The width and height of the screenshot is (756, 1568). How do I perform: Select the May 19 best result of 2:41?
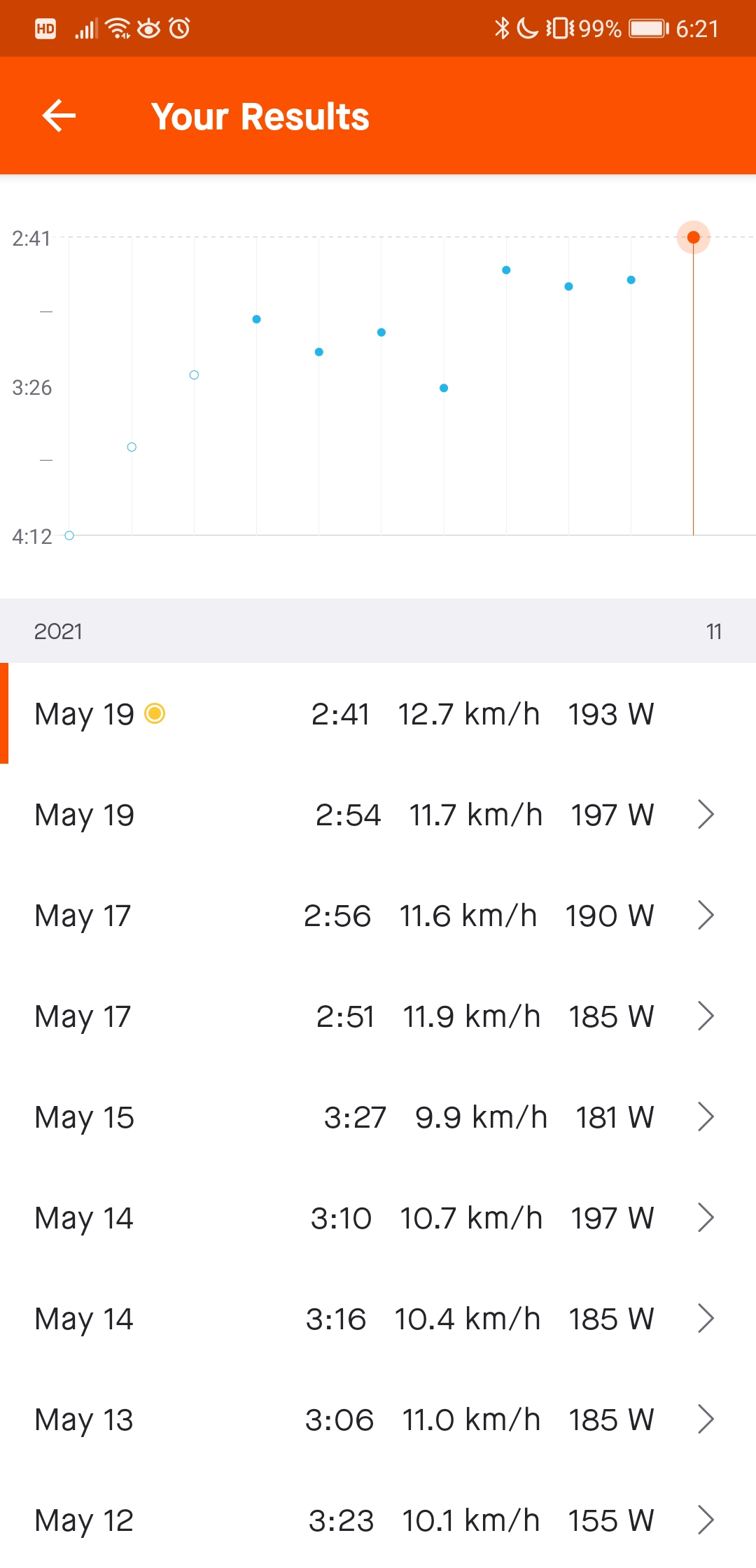point(378,714)
